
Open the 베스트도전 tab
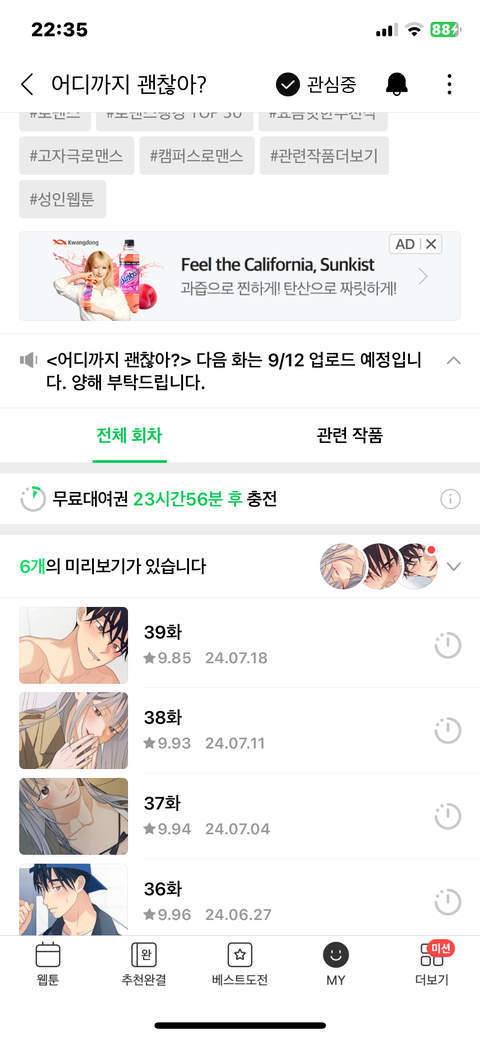coord(240,965)
